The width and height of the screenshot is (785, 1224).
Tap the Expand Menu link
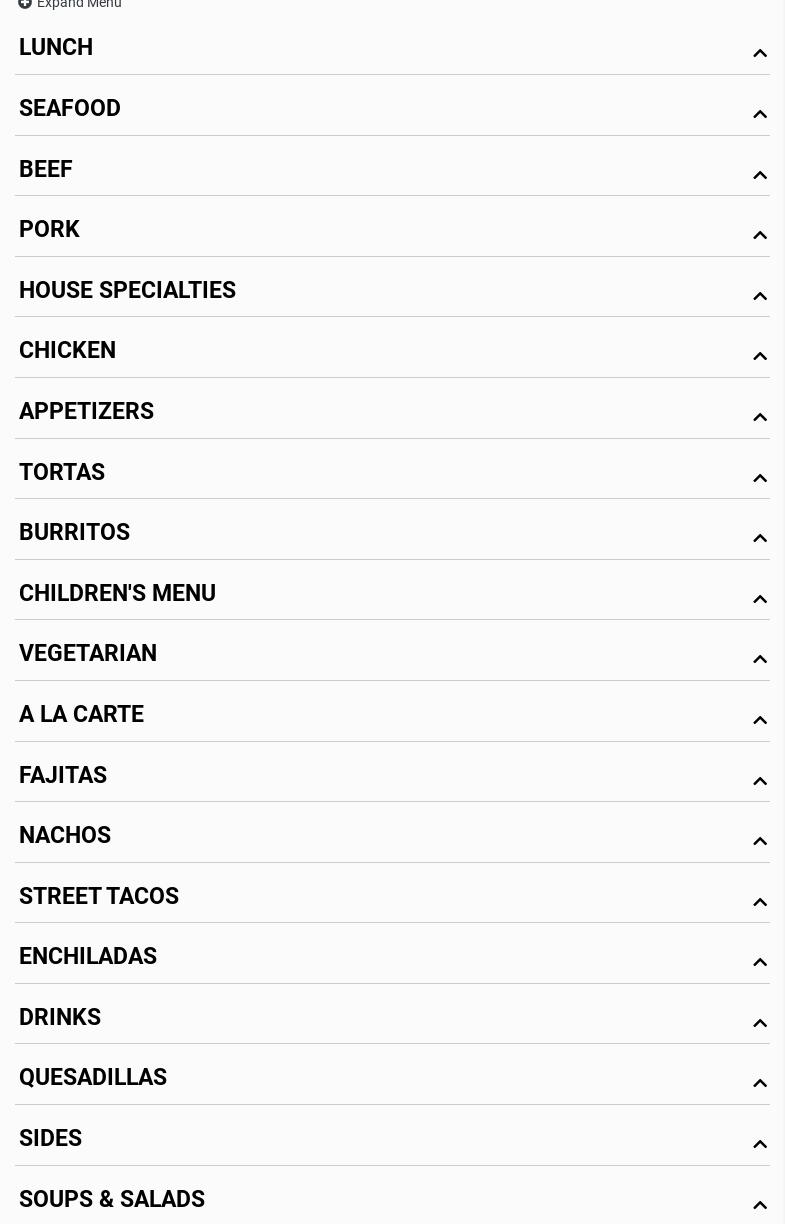click(70, 4)
